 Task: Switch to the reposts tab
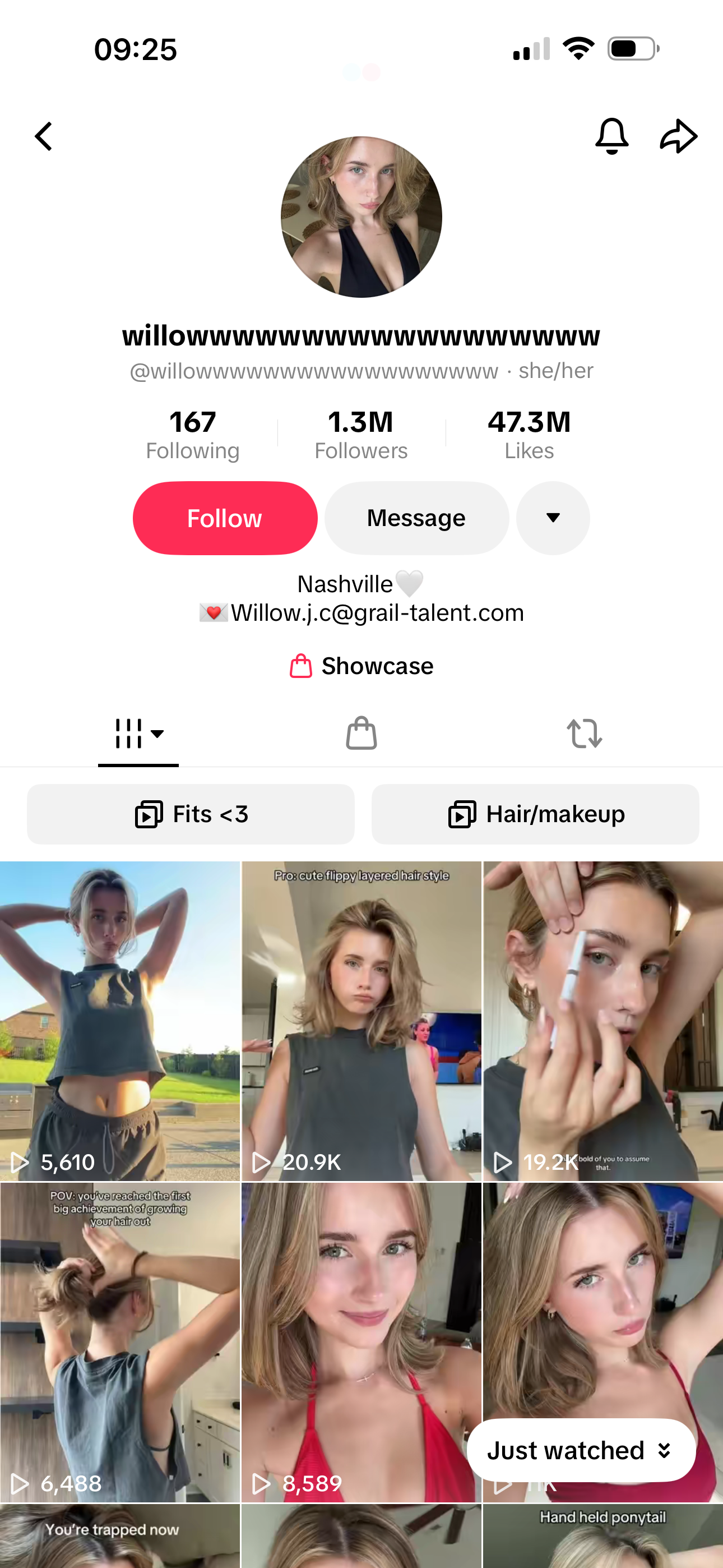(584, 733)
